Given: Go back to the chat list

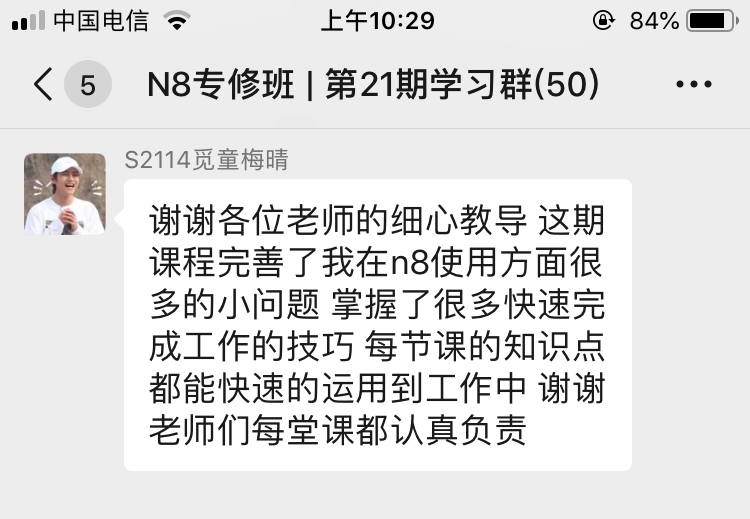Looking at the screenshot, I should 44,85.
